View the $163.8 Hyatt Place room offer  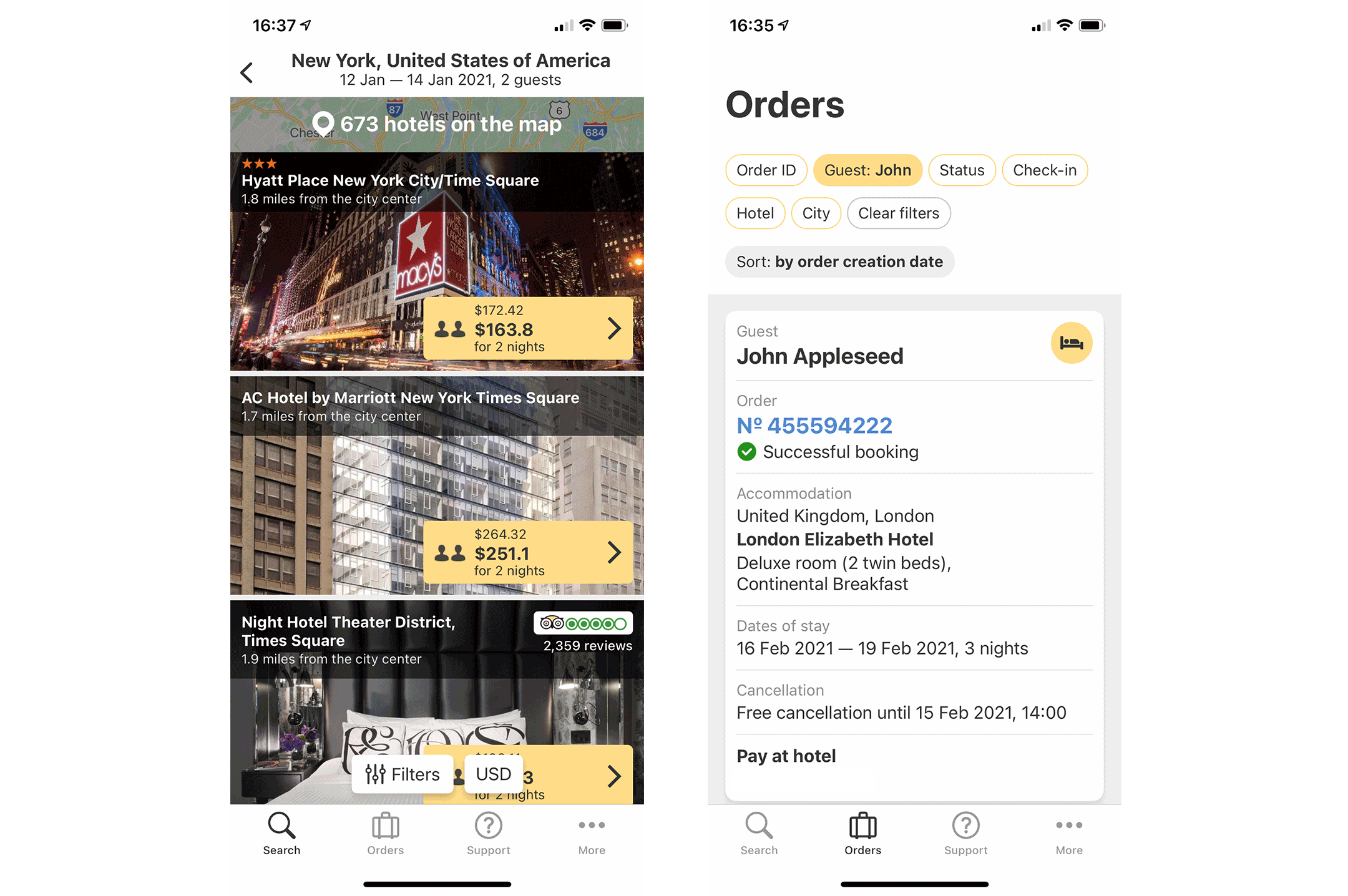(x=527, y=328)
